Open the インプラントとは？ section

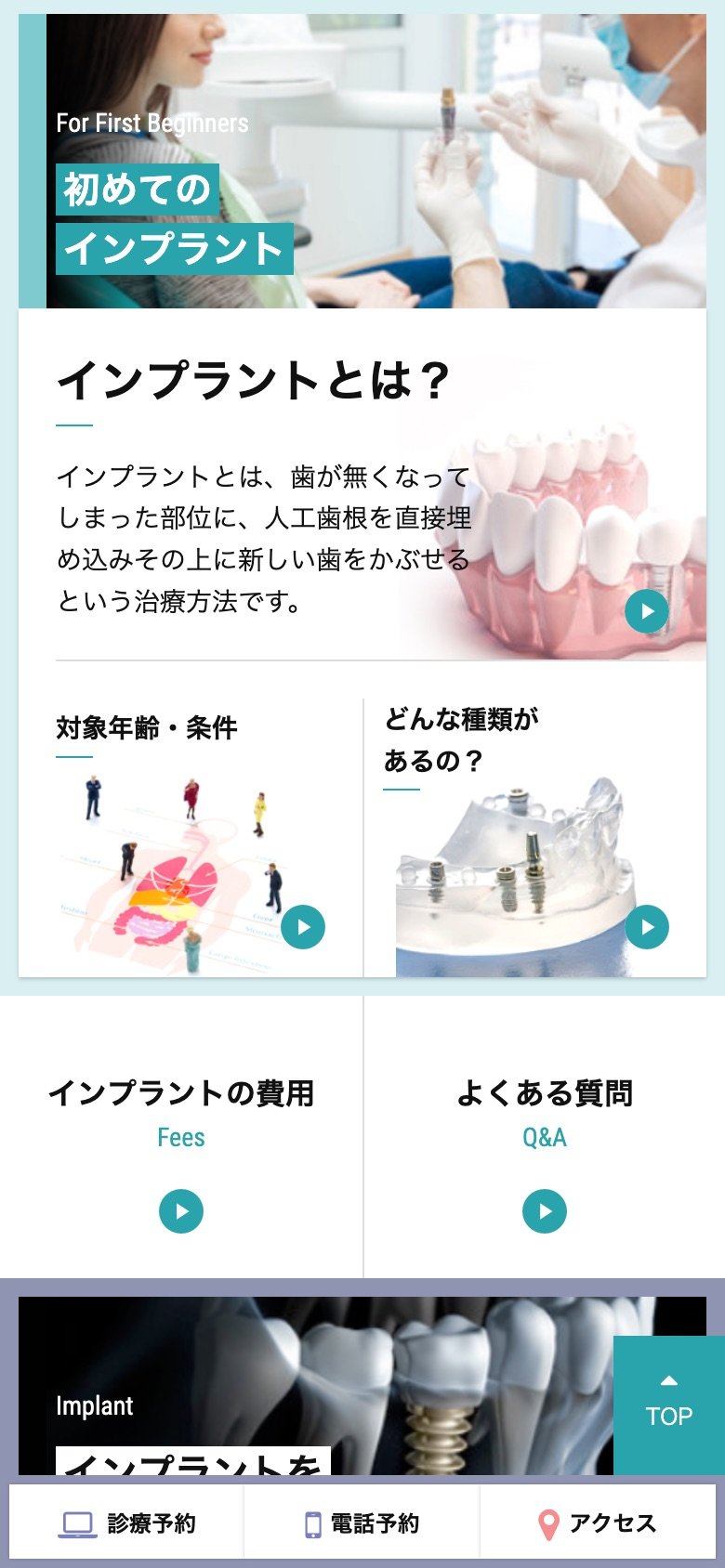click(x=362, y=485)
